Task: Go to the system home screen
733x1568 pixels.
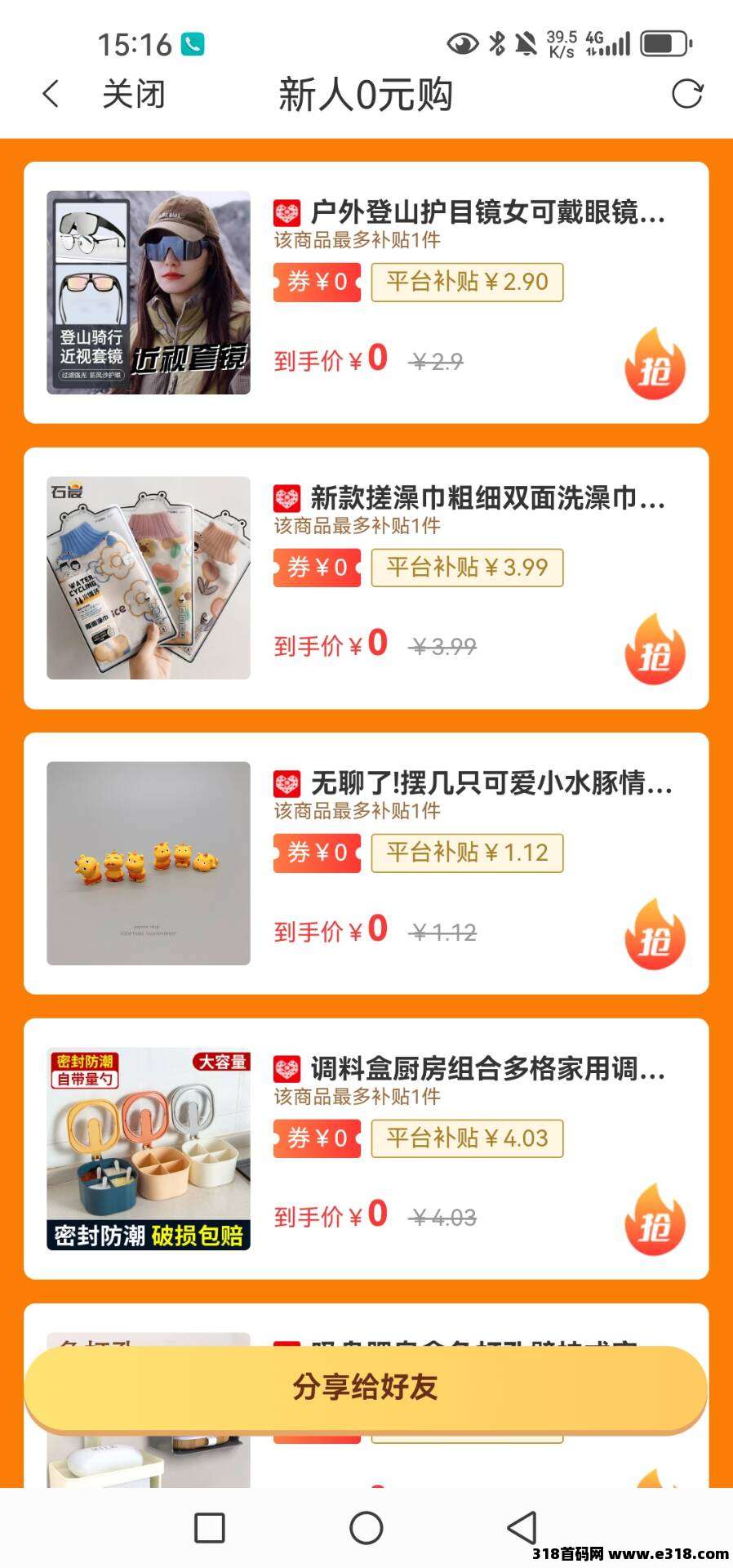Action: 366,1527
